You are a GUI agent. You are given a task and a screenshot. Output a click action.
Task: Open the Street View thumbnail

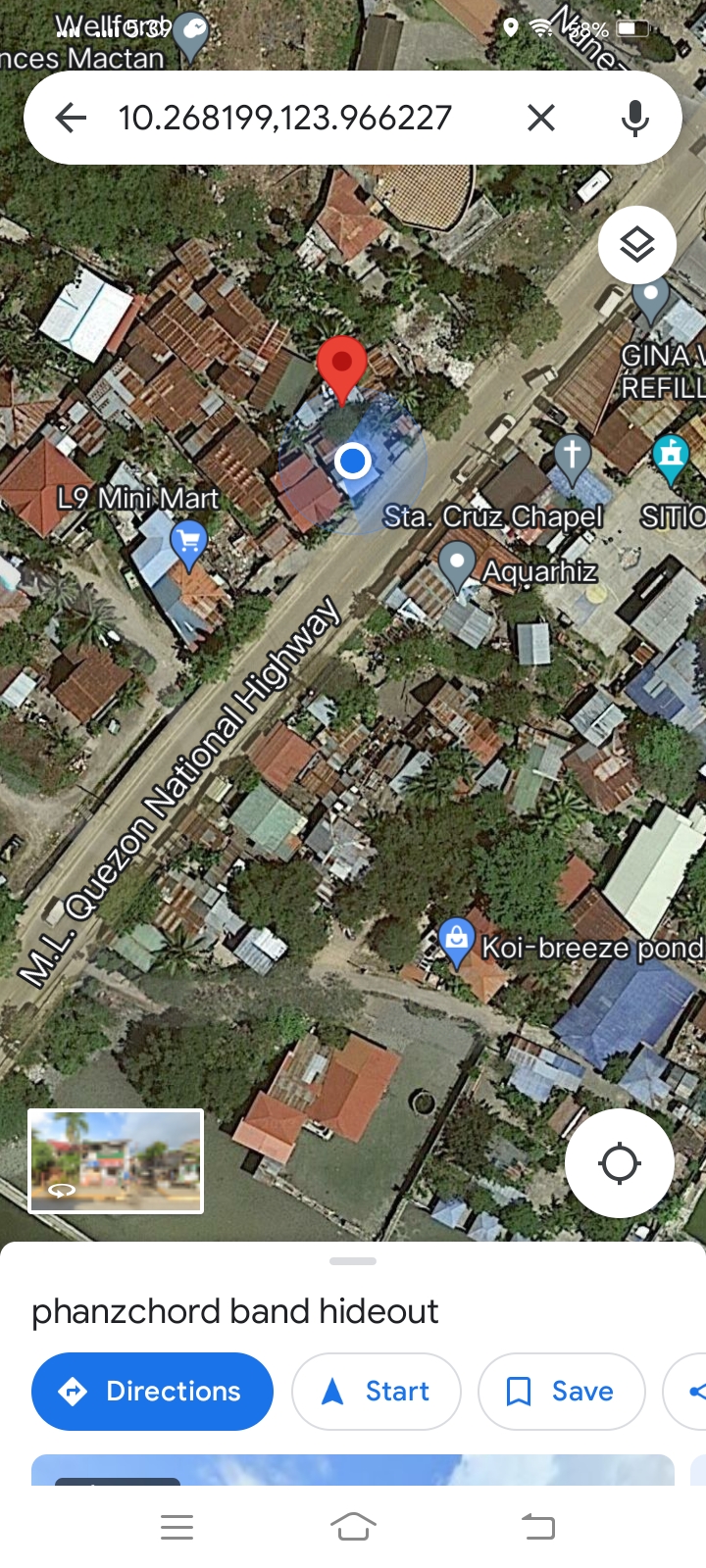pos(116,1161)
